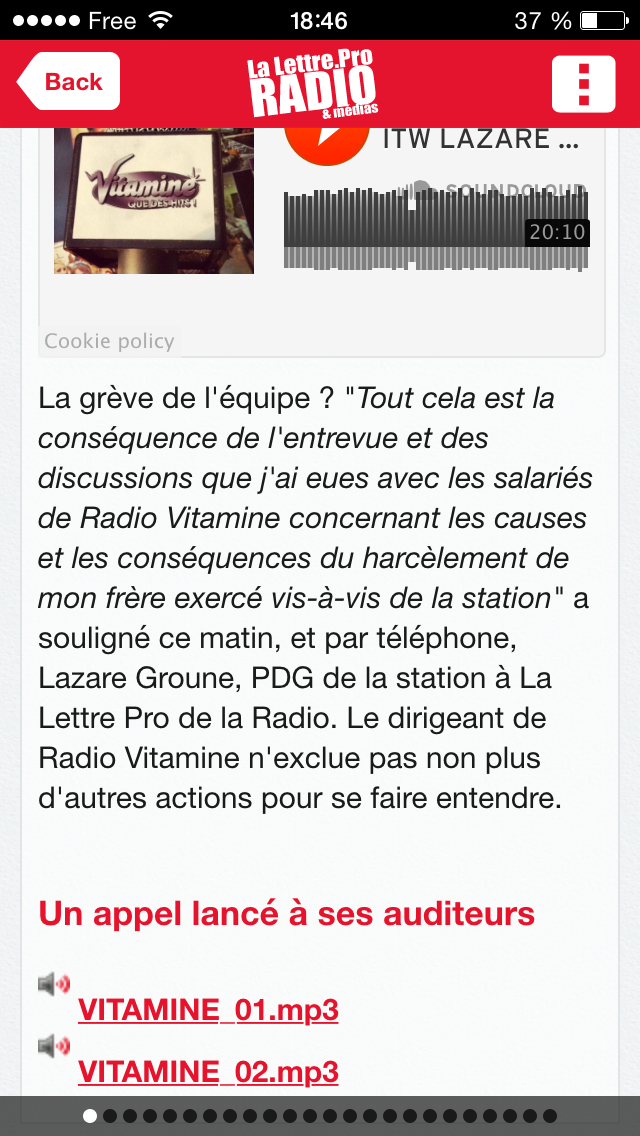
Task: Seek within the SoundCloud waveform
Action: tap(400, 230)
